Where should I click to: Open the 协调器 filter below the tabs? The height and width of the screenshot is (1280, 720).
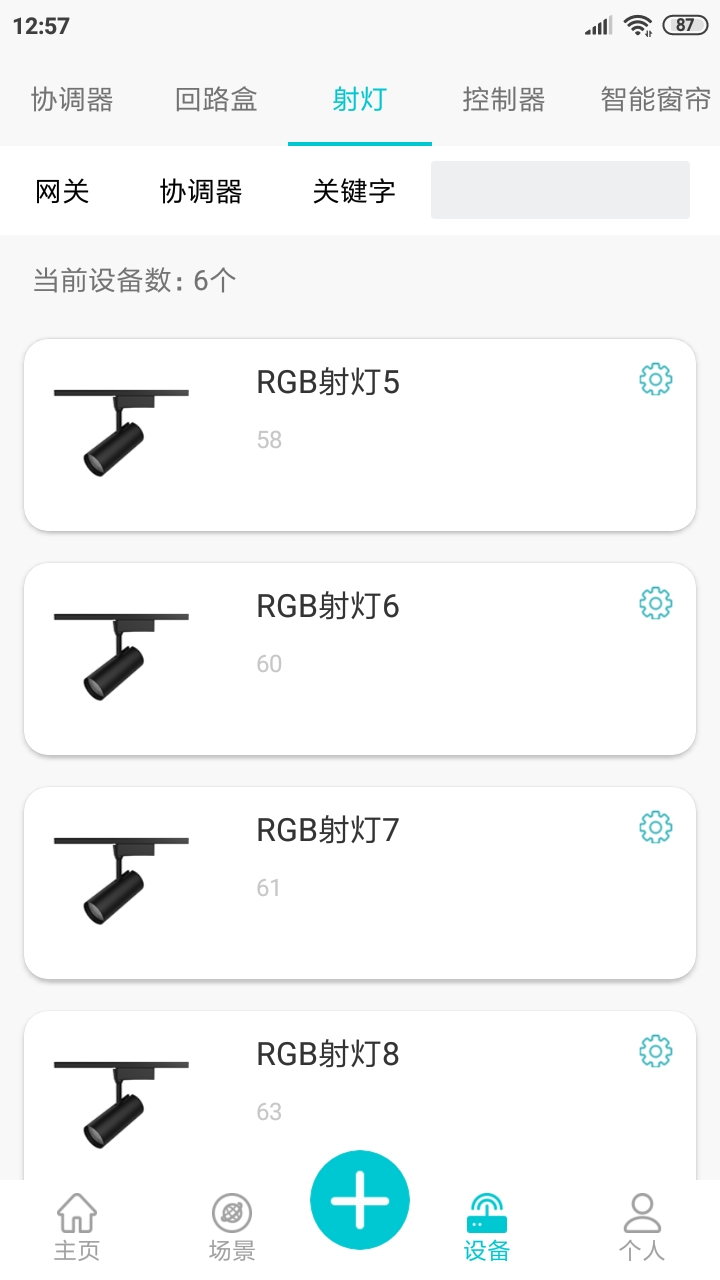tap(201, 191)
